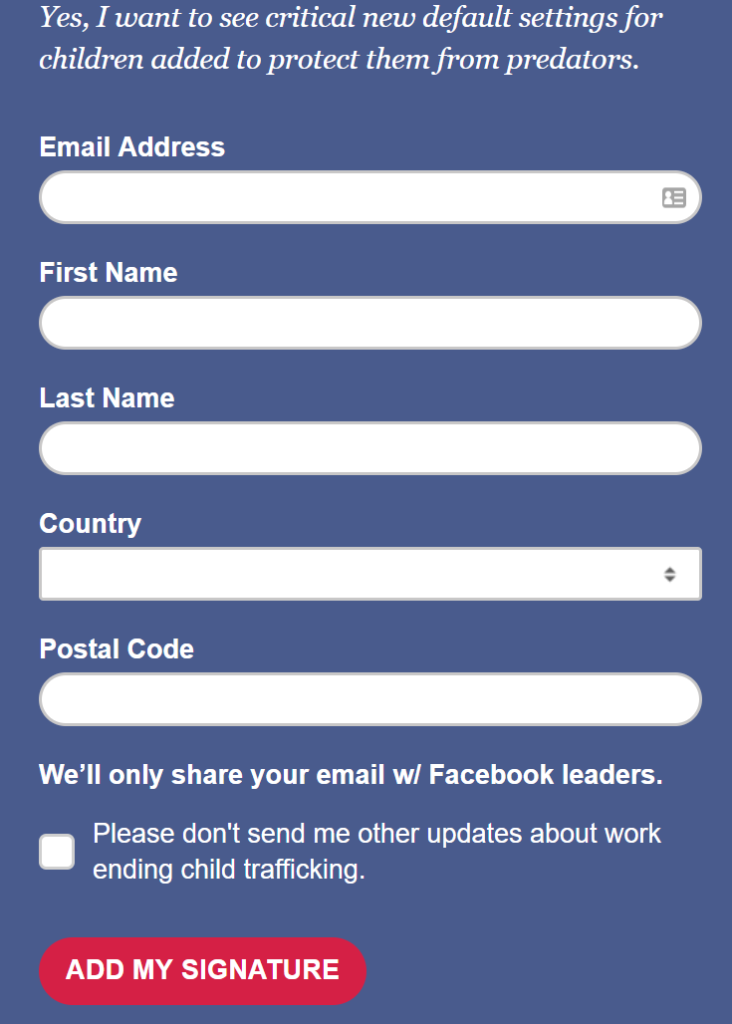Tap the Postal Code field
Screen dimensions: 732x1024
[x=370, y=699]
